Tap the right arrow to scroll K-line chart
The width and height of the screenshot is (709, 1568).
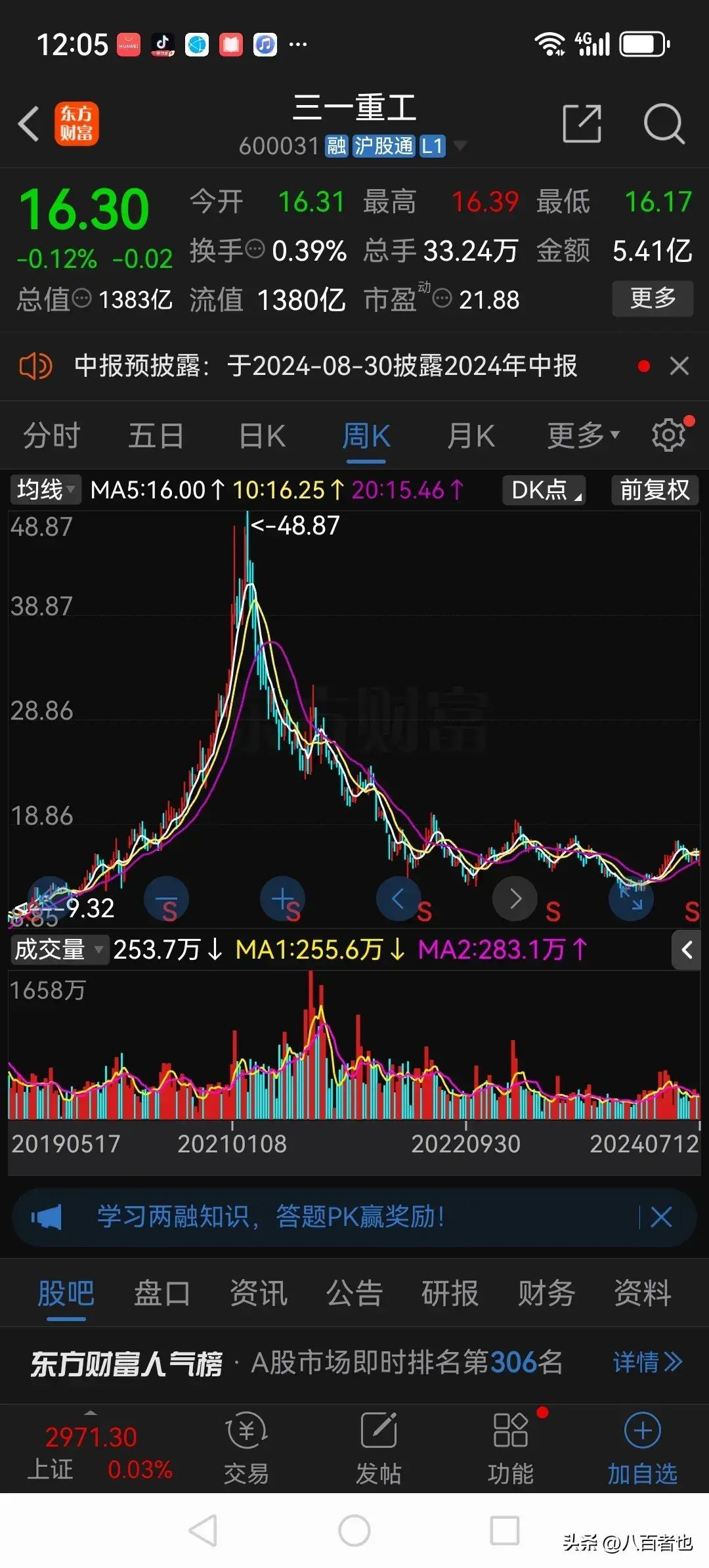[x=515, y=898]
